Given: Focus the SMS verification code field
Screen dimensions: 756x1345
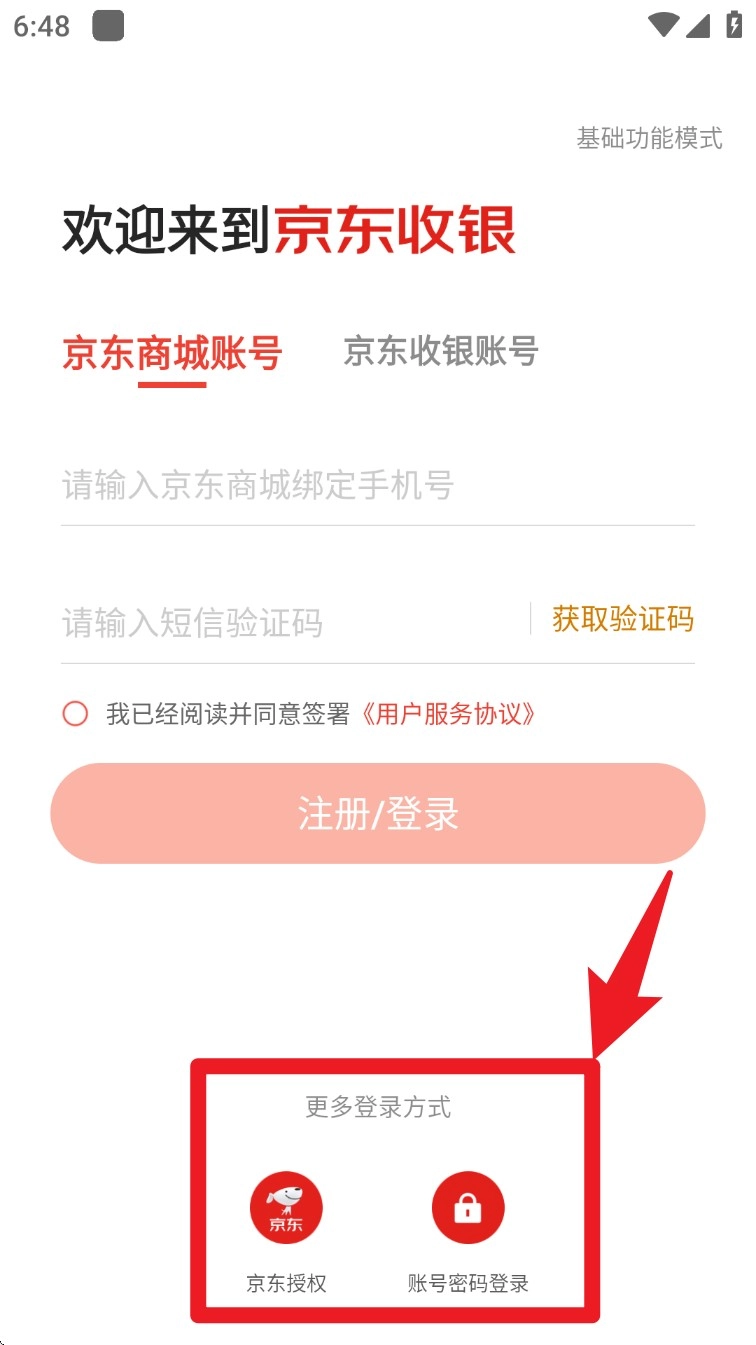Looking at the screenshot, I should pos(290,622).
